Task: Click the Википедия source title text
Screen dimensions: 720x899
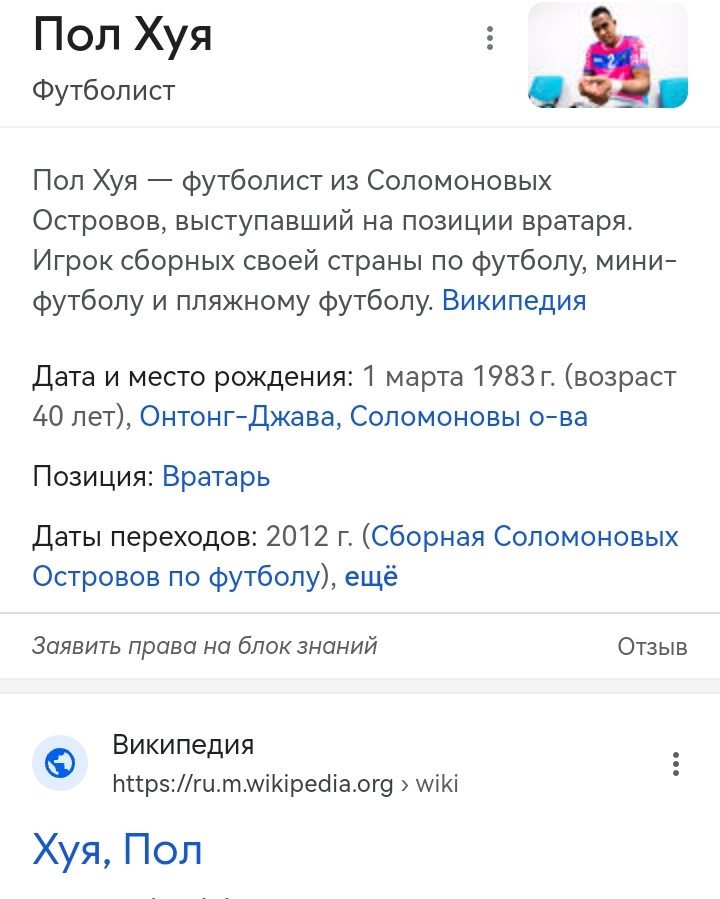Action: point(181,744)
